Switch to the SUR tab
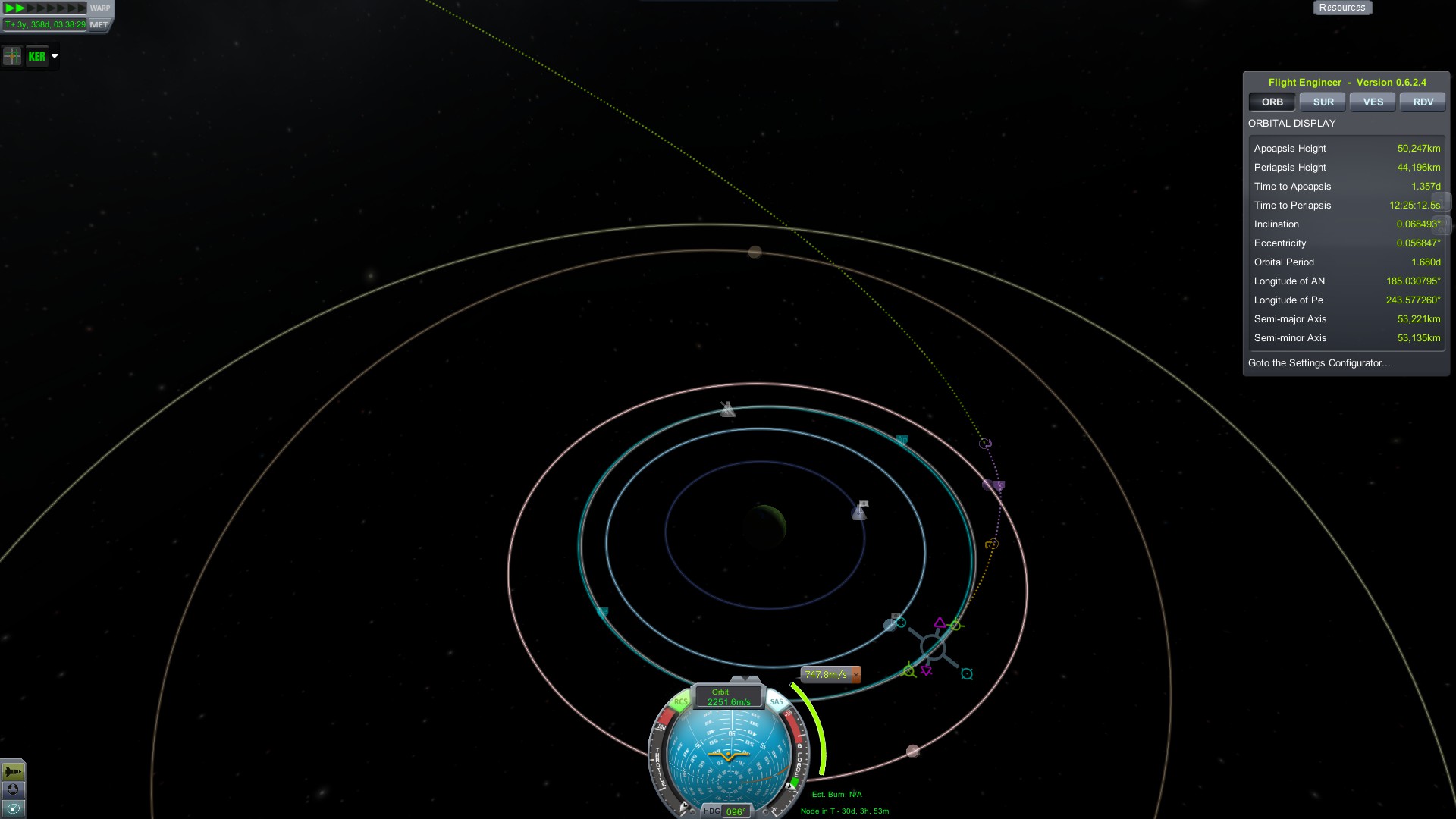This screenshot has height=819, width=1456. click(1323, 102)
